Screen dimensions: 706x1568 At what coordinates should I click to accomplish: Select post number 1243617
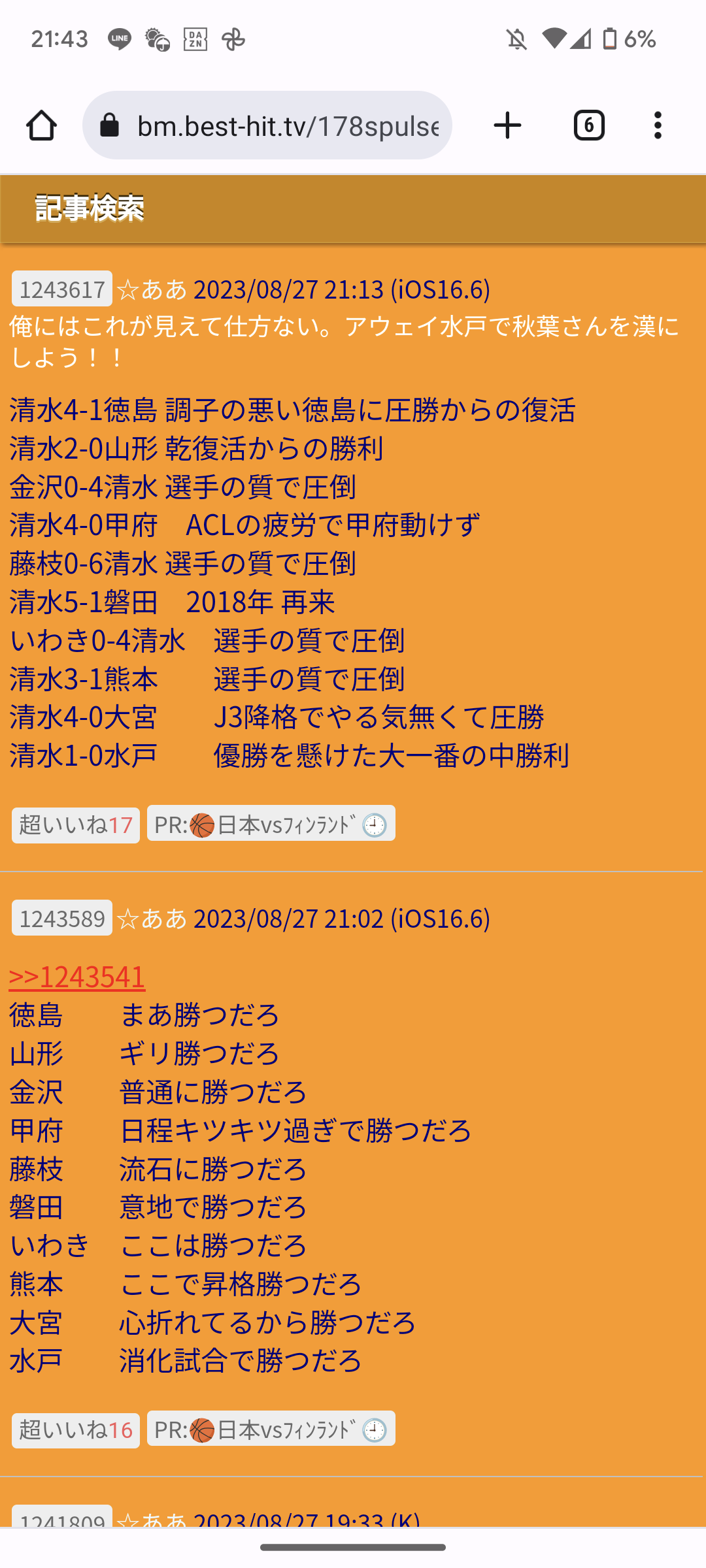62,289
